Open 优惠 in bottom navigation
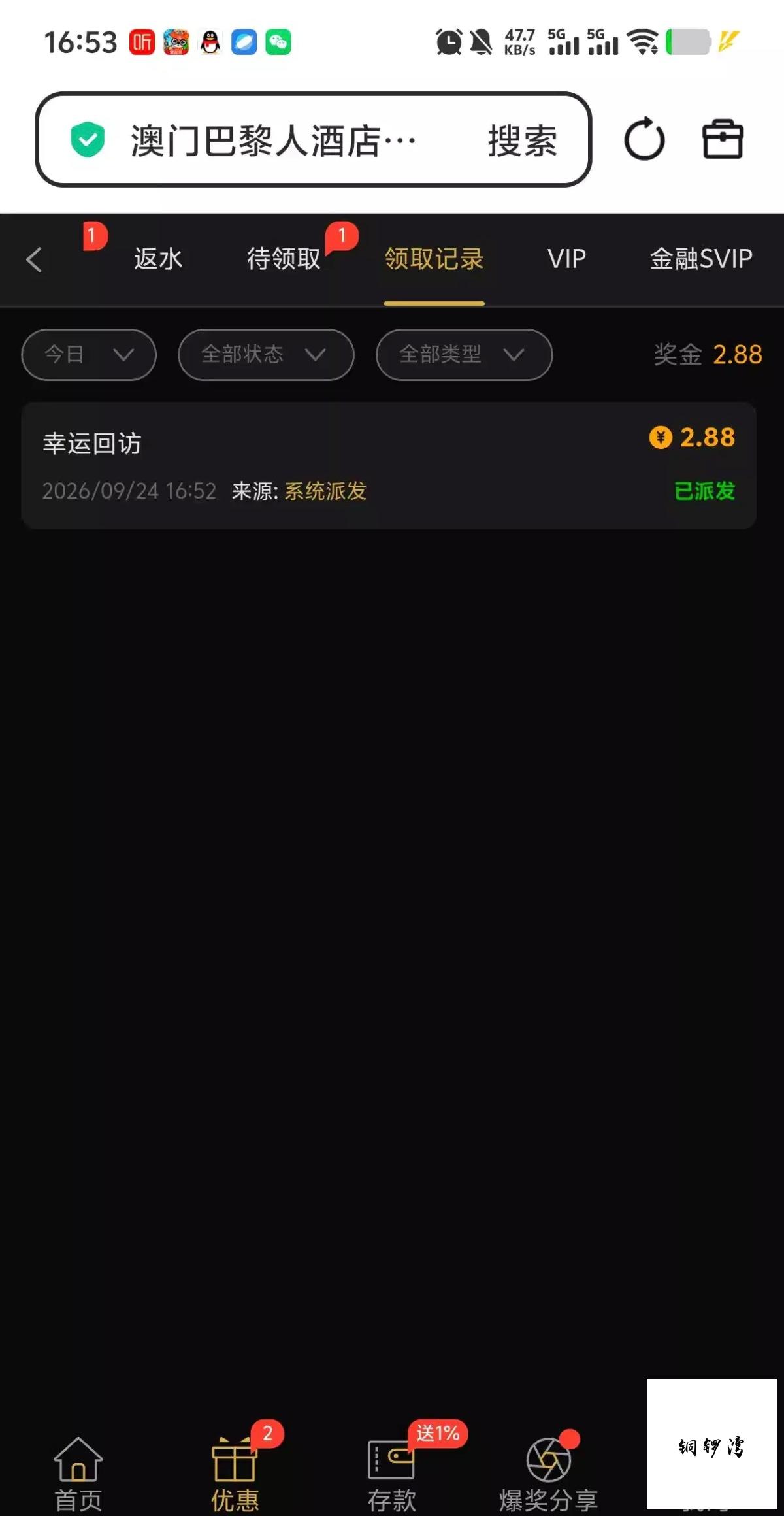The width and height of the screenshot is (784, 1516). click(235, 1475)
